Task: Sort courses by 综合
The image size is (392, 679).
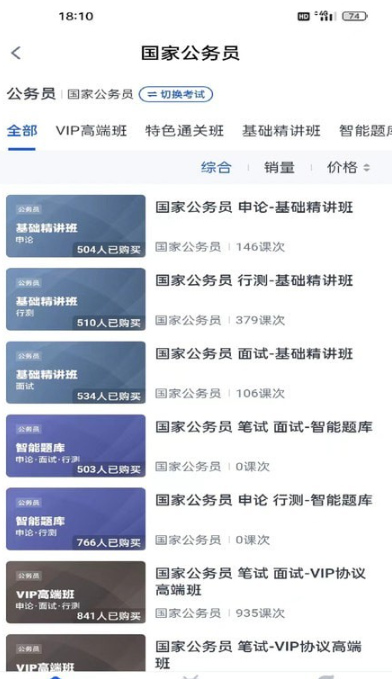Action: coord(216,167)
